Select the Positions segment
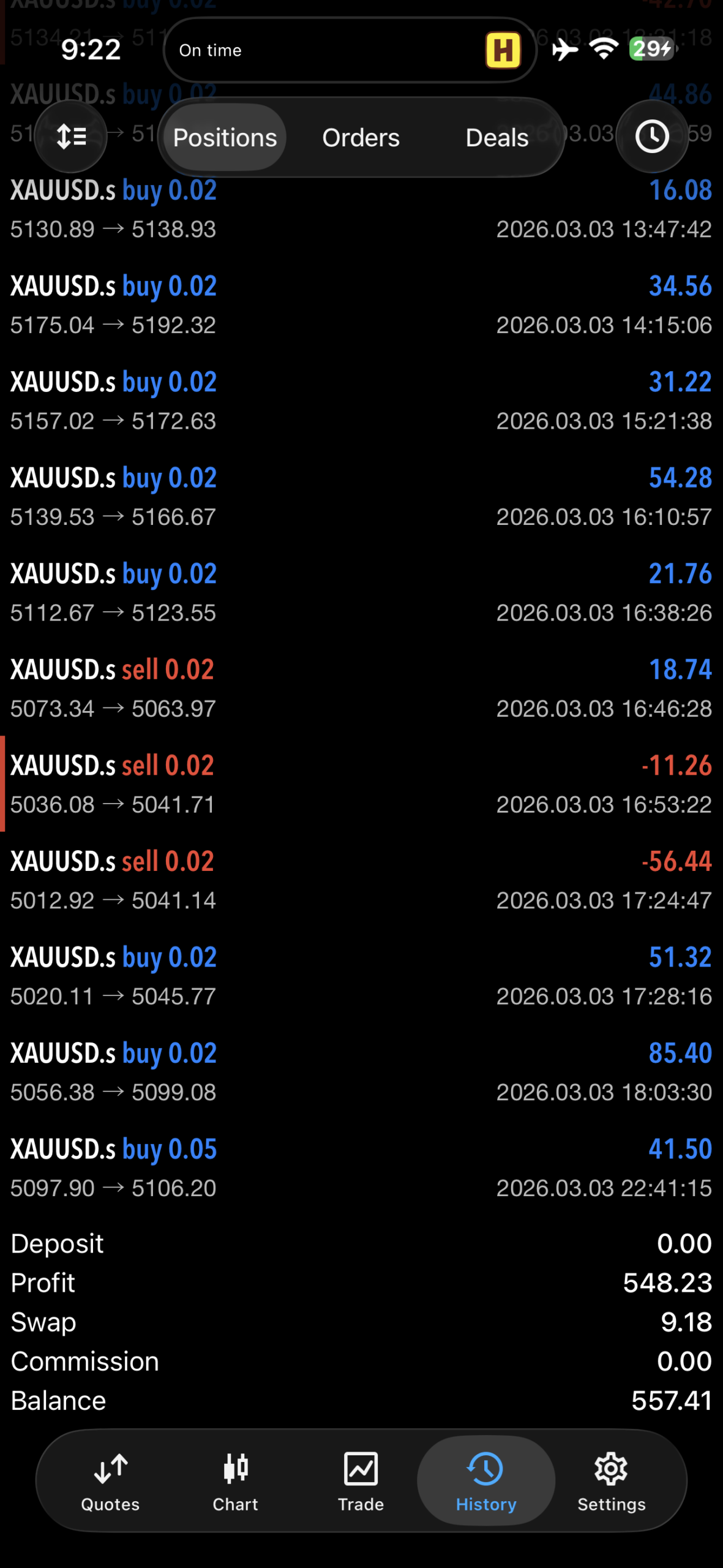Viewport: 723px width, 1568px height. (225, 138)
